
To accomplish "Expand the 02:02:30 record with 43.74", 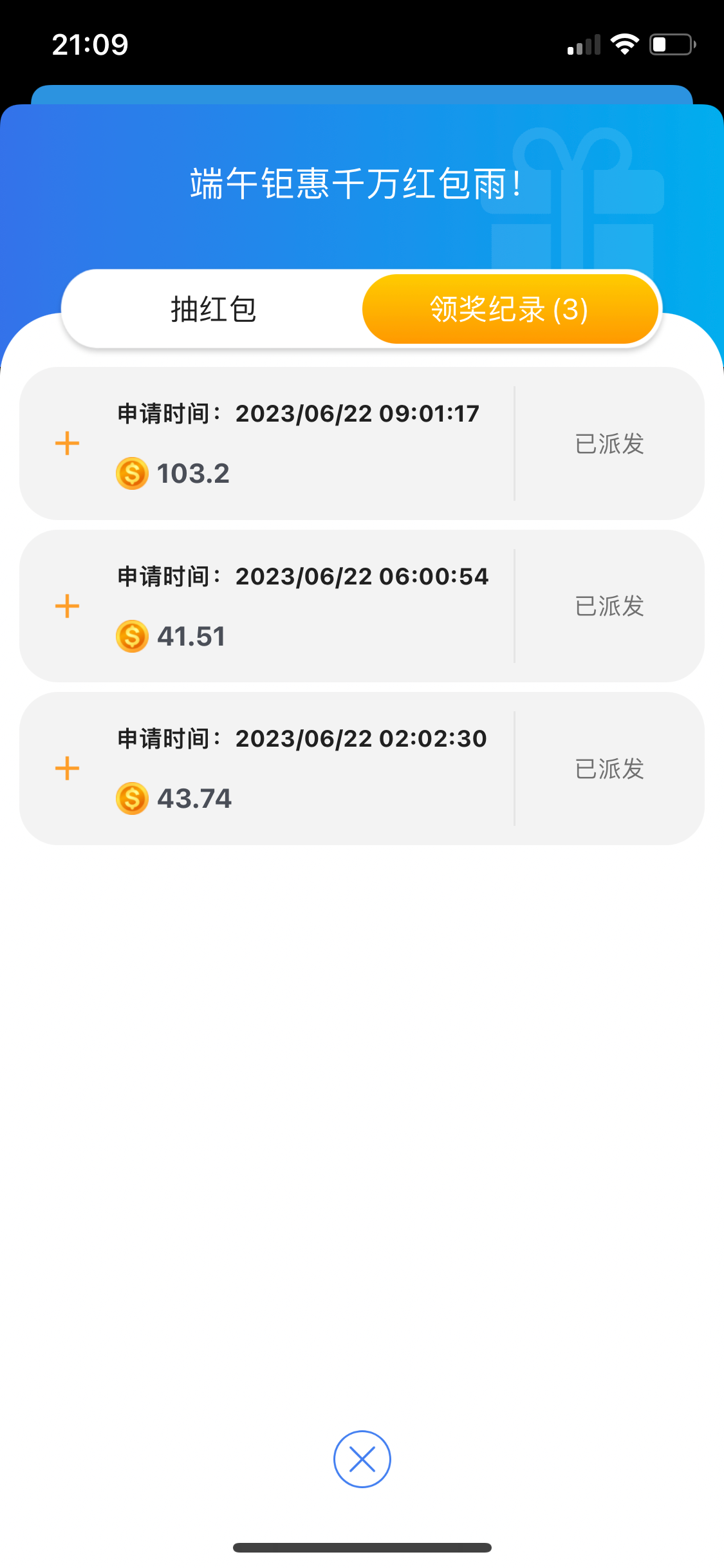I will pyautogui.click(x=68, y=769).
